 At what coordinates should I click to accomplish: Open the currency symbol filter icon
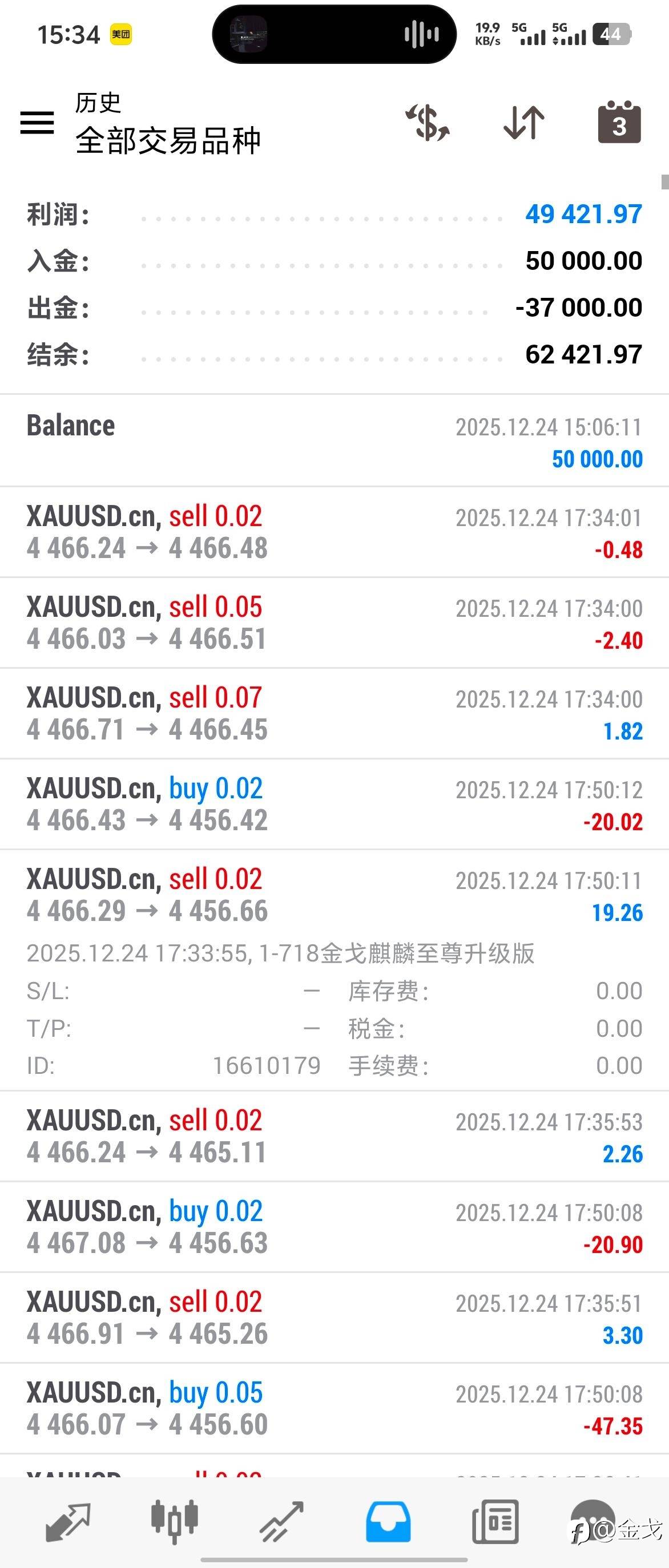click(428, 122)
